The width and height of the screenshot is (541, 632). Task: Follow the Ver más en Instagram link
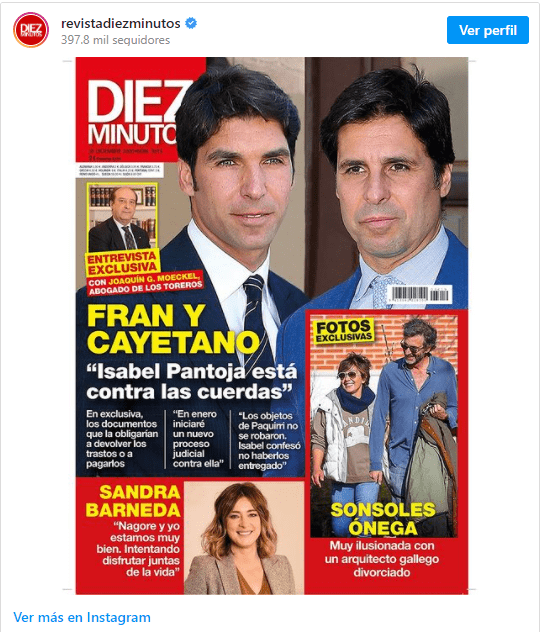tap(82, 617)
